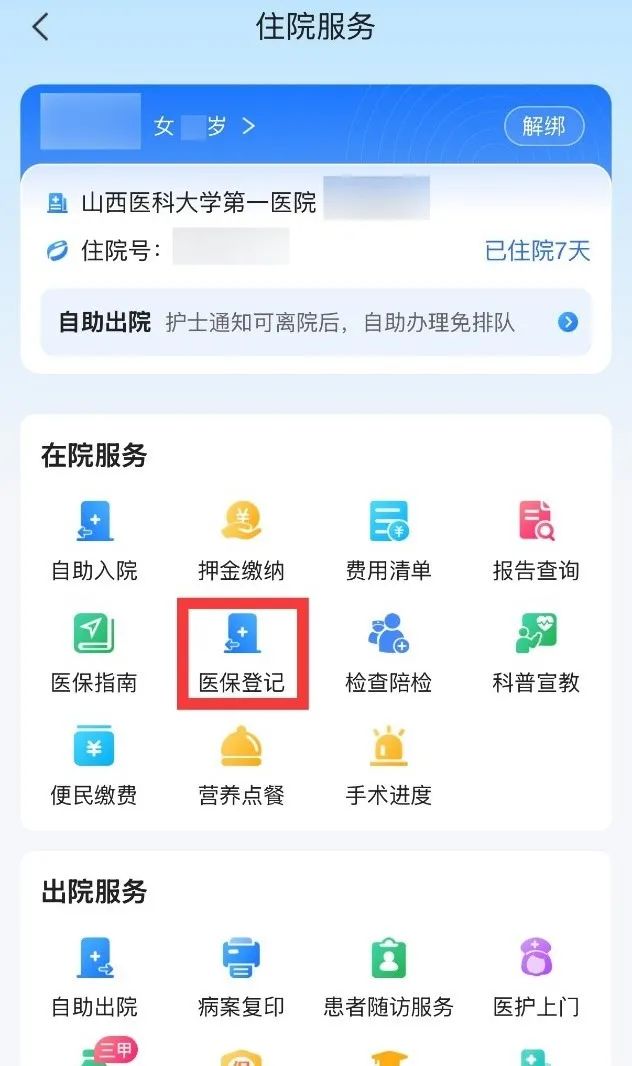Open 自助出院 under 出院服务
632x1066 pixels.
click(x=94, y=977)
